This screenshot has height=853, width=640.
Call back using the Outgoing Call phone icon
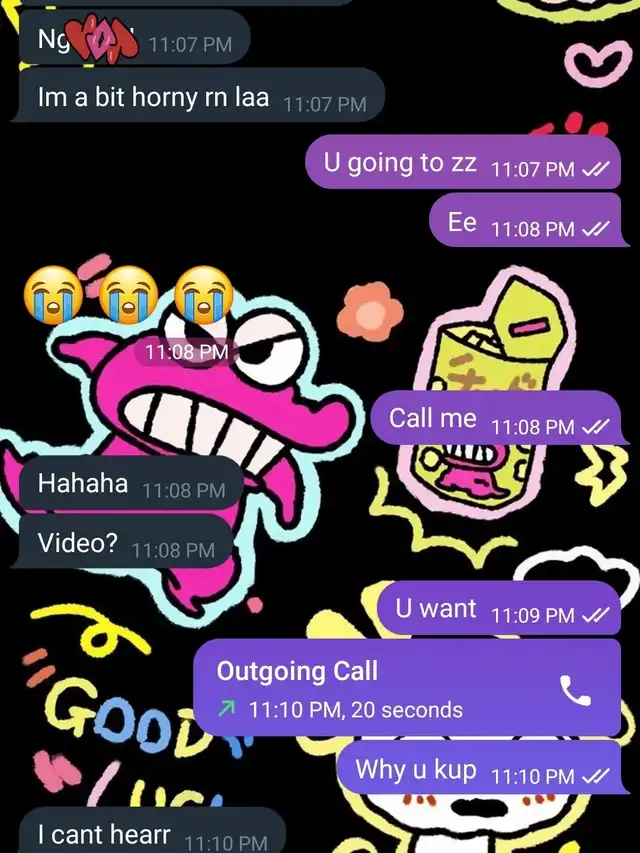coord(575,689)
